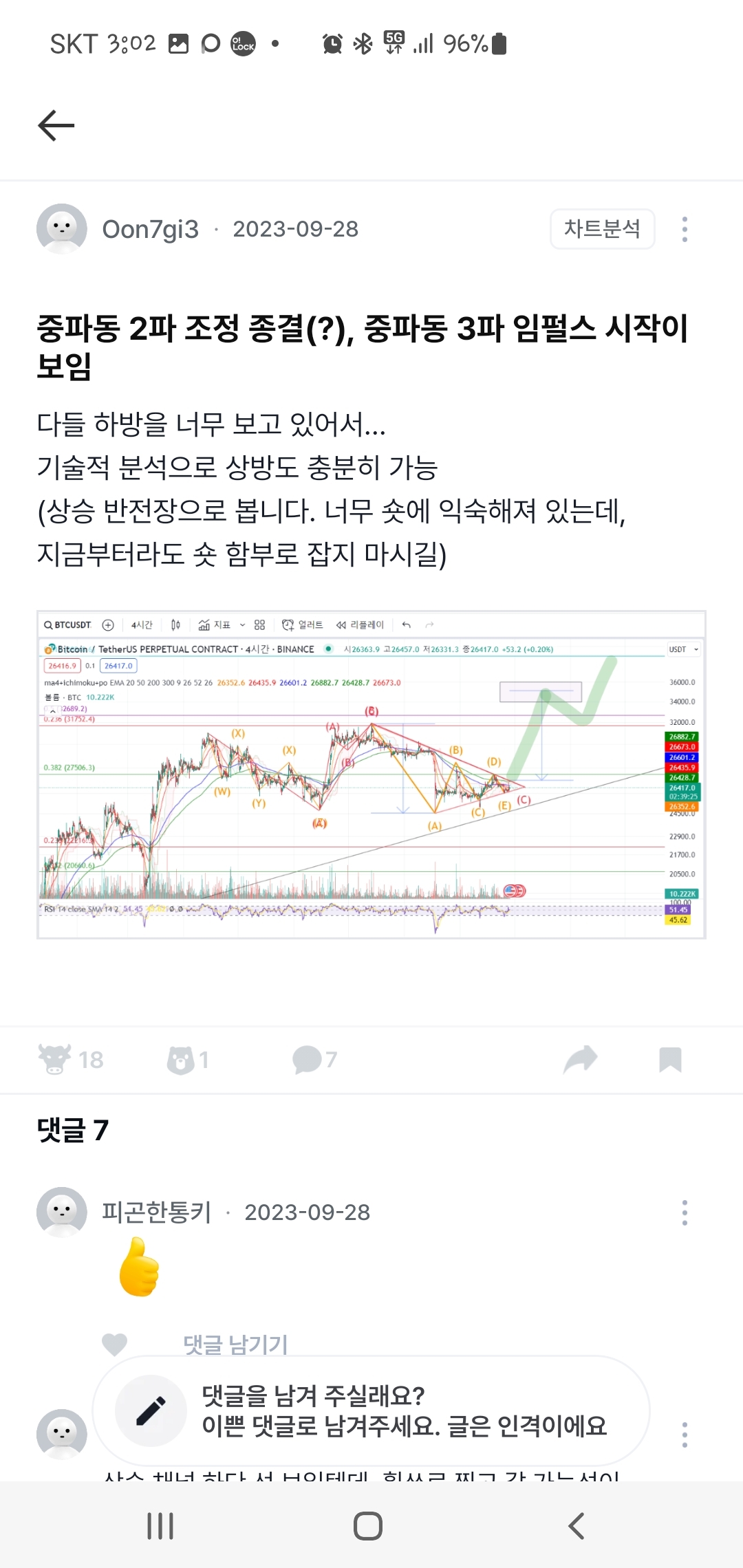
Task: Open the chart layout grid icon
Action: click(x=259, y=626)
